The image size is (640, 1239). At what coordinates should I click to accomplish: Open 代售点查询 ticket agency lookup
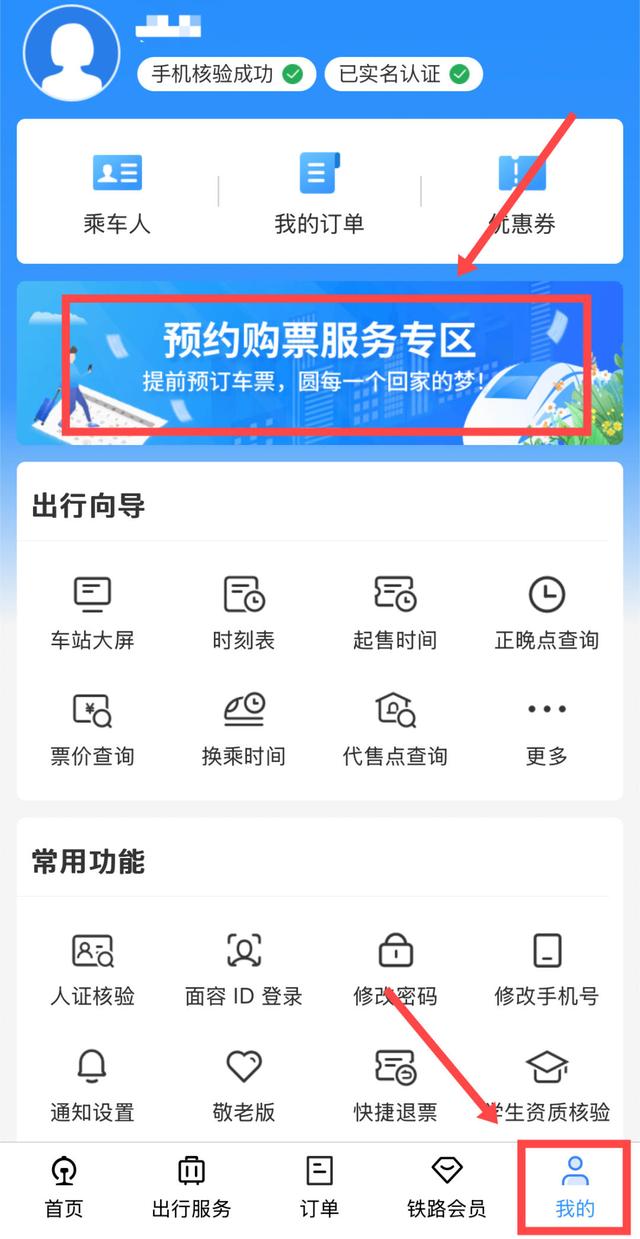point(395,727)
